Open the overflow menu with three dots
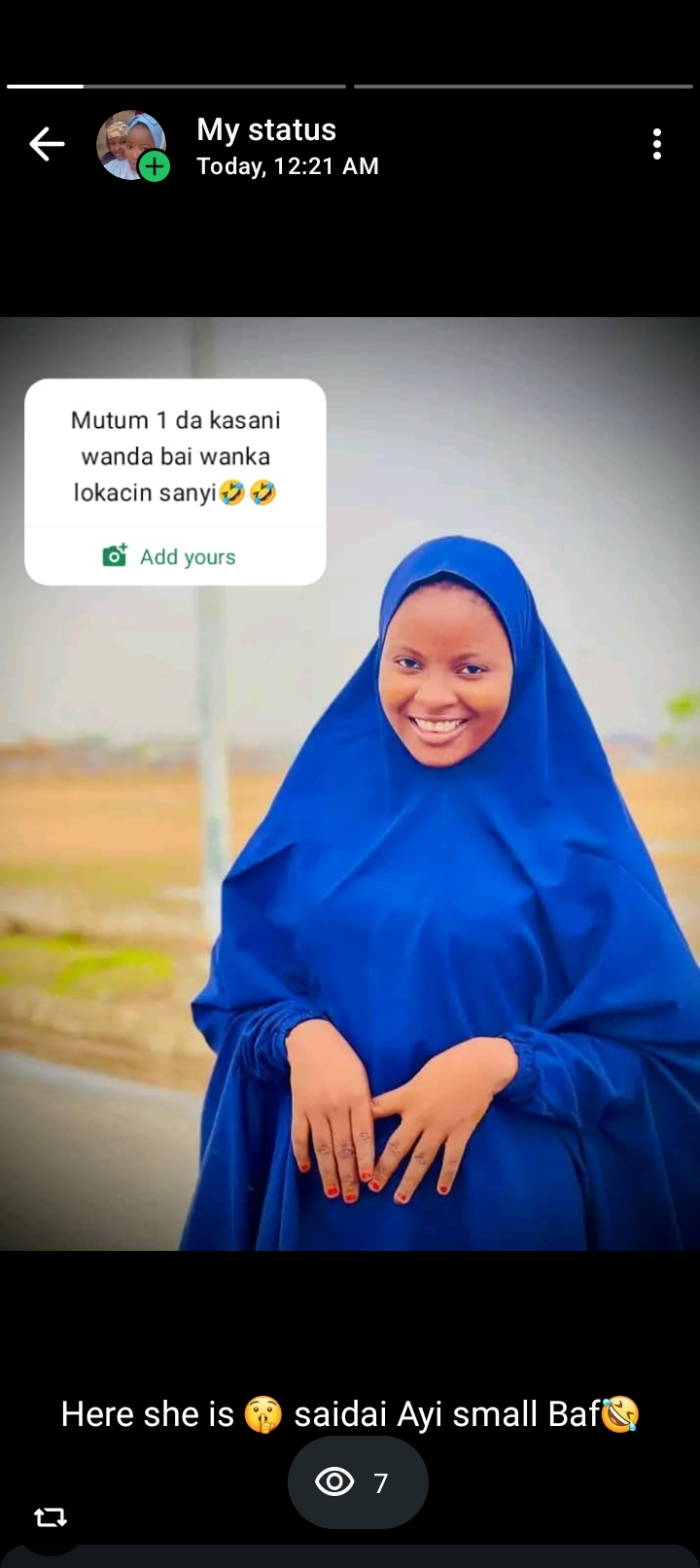Screen dimensions: 700x1568 [657, 144]
